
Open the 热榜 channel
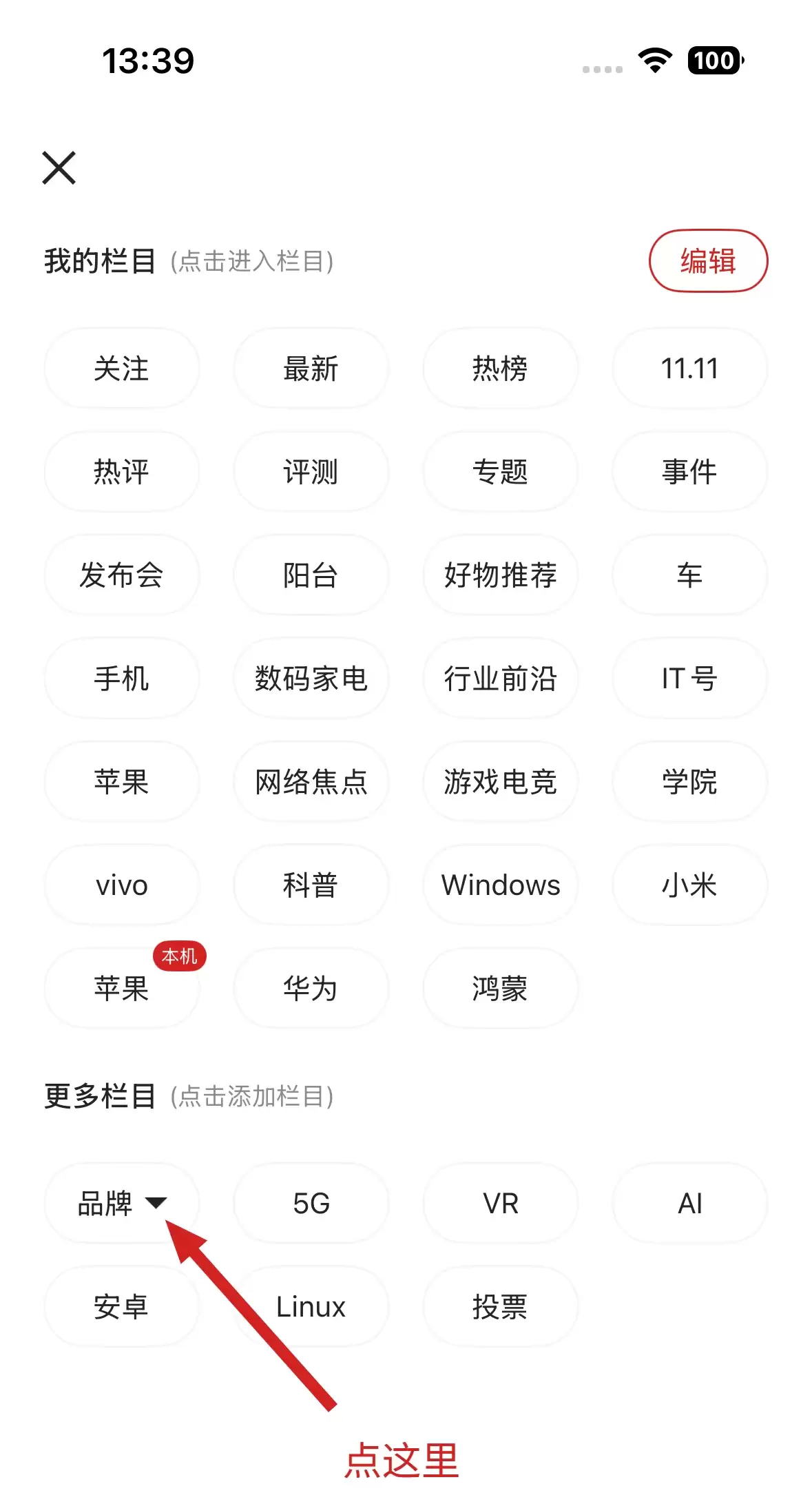500,369
